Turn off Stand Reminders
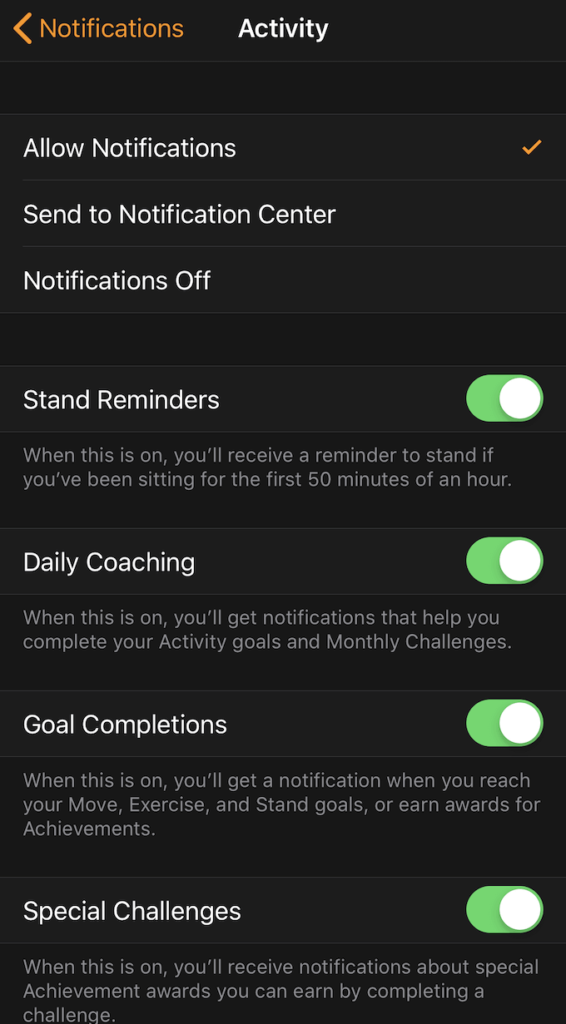566x1024 pixels. pos(504,398)
